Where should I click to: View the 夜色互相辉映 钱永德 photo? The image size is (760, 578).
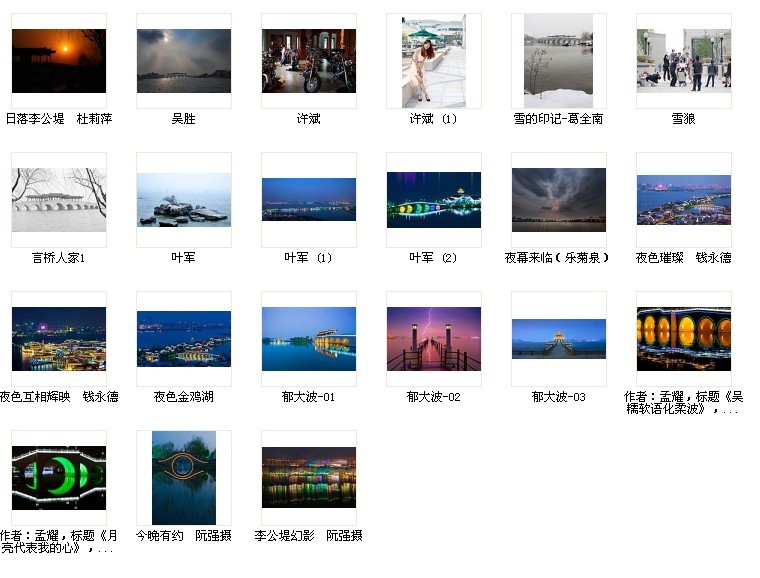tap(59, 339)
